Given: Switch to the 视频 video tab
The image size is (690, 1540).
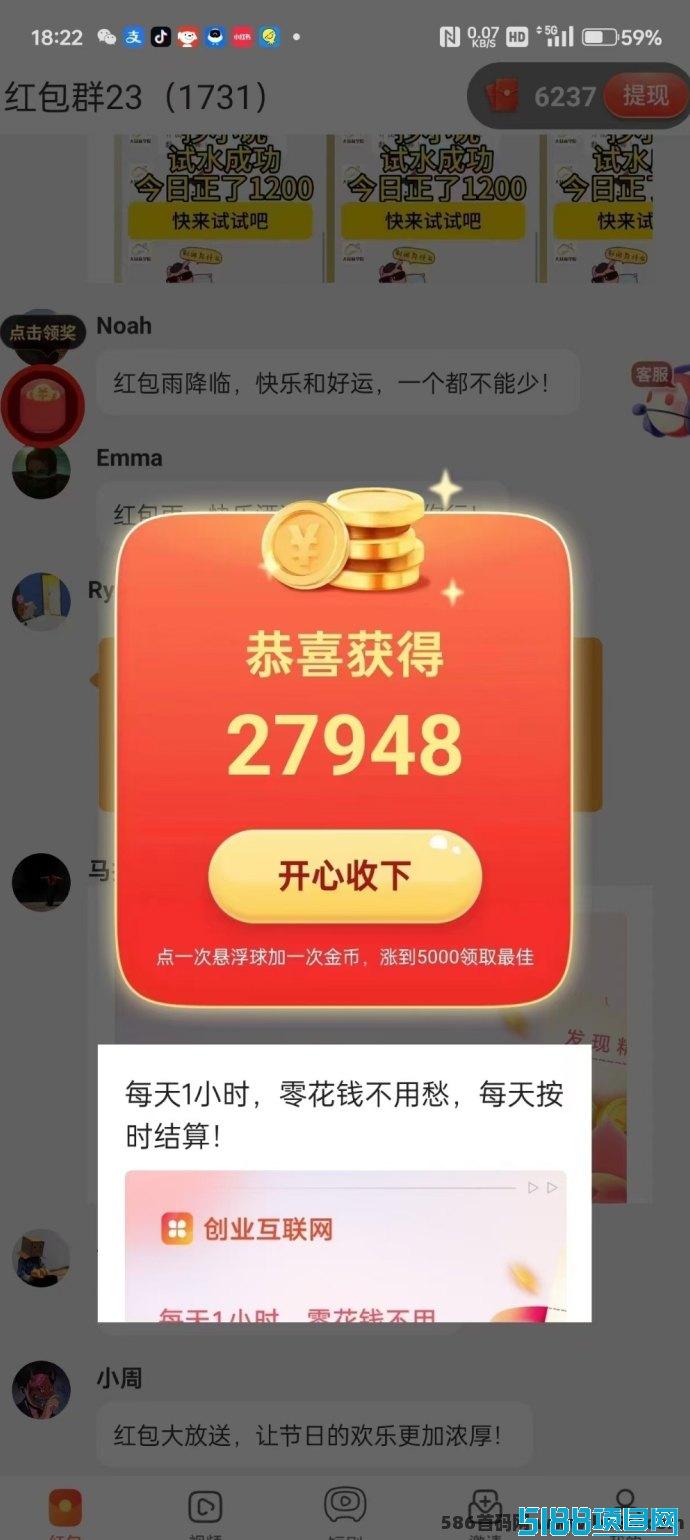Looking at the screenshot, I should [x=205, y=1510].
